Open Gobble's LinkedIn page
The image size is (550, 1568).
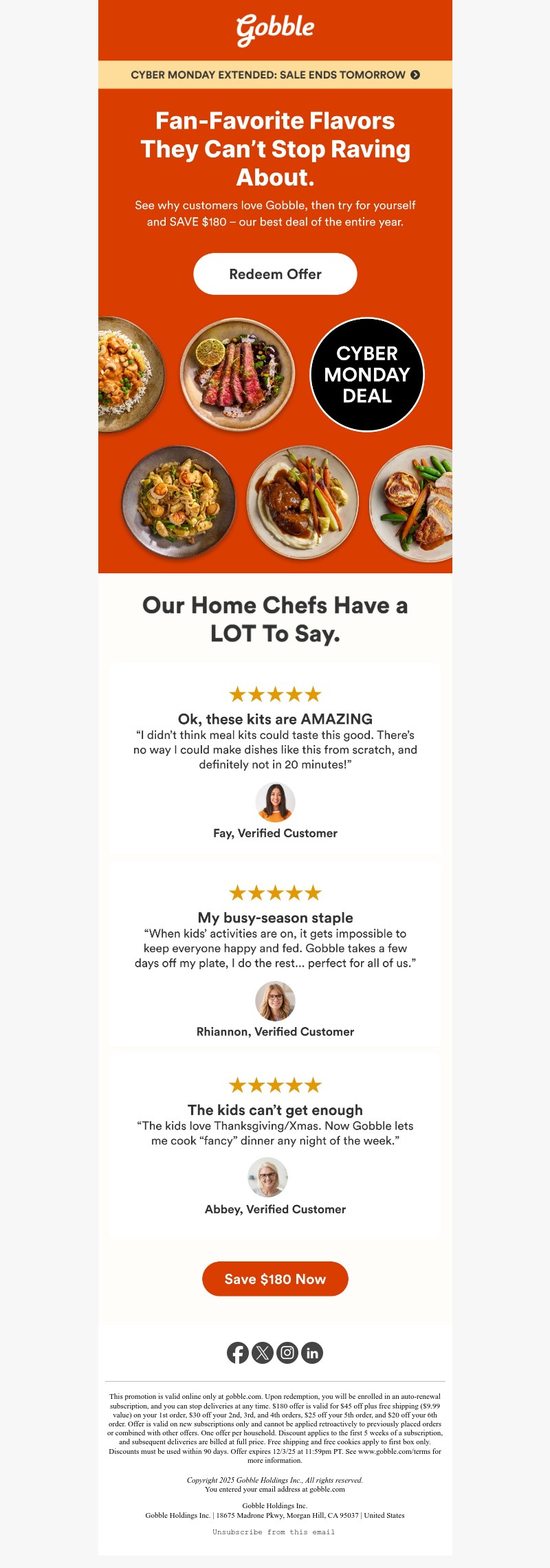click(312, 1353)
